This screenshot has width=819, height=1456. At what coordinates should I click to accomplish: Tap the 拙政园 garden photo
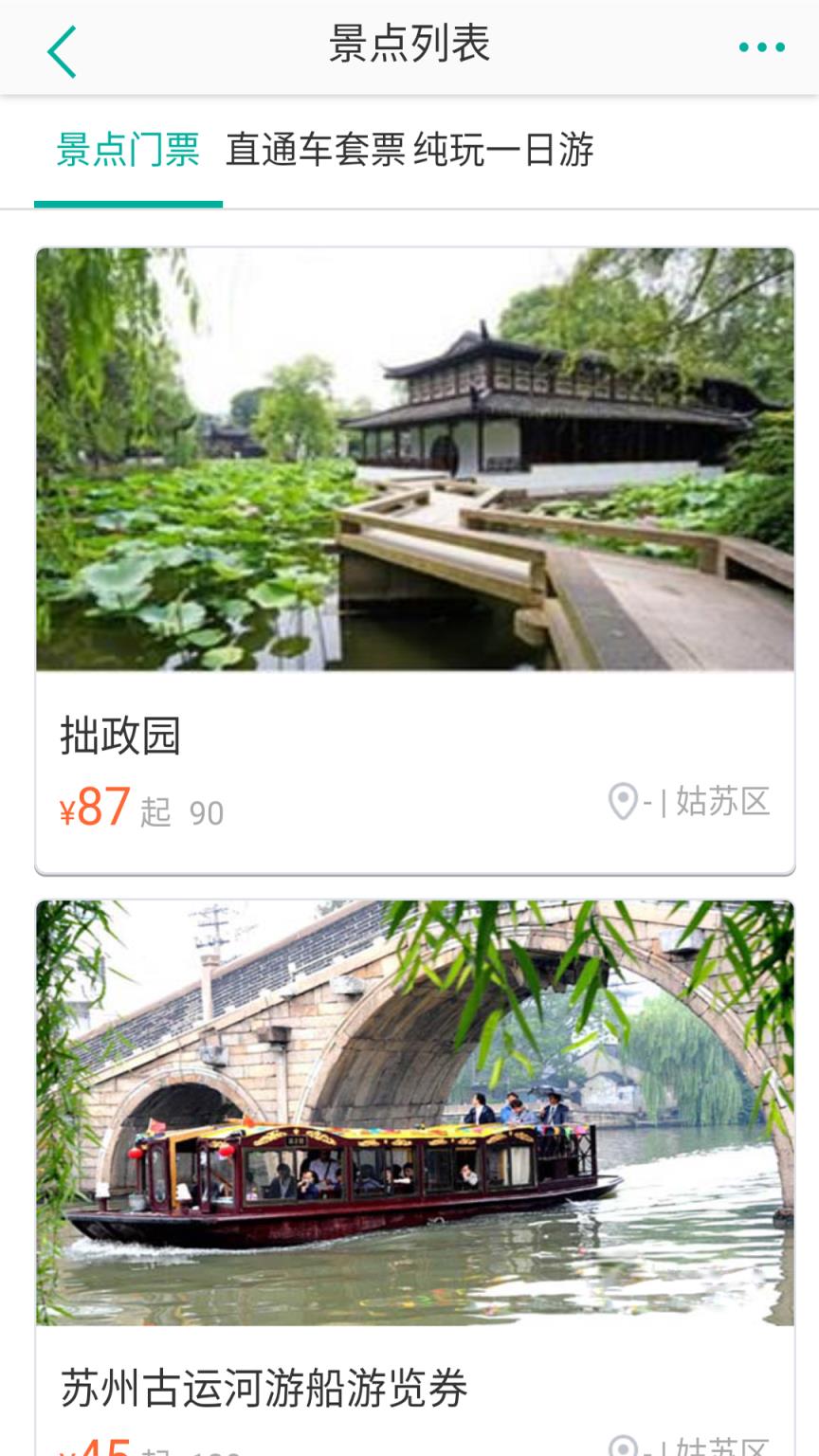[x=413, y=464]
